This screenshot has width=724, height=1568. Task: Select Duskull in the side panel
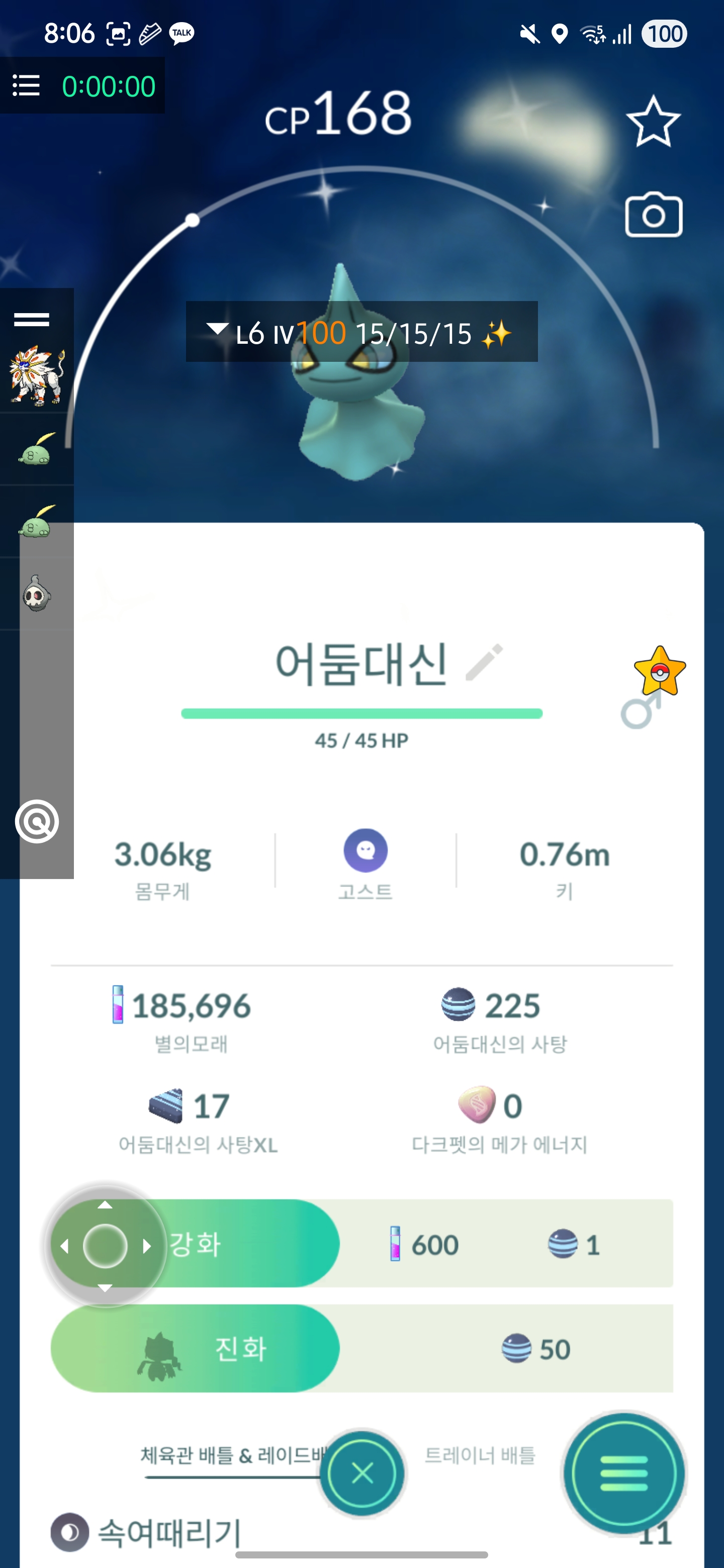[37, 594]
